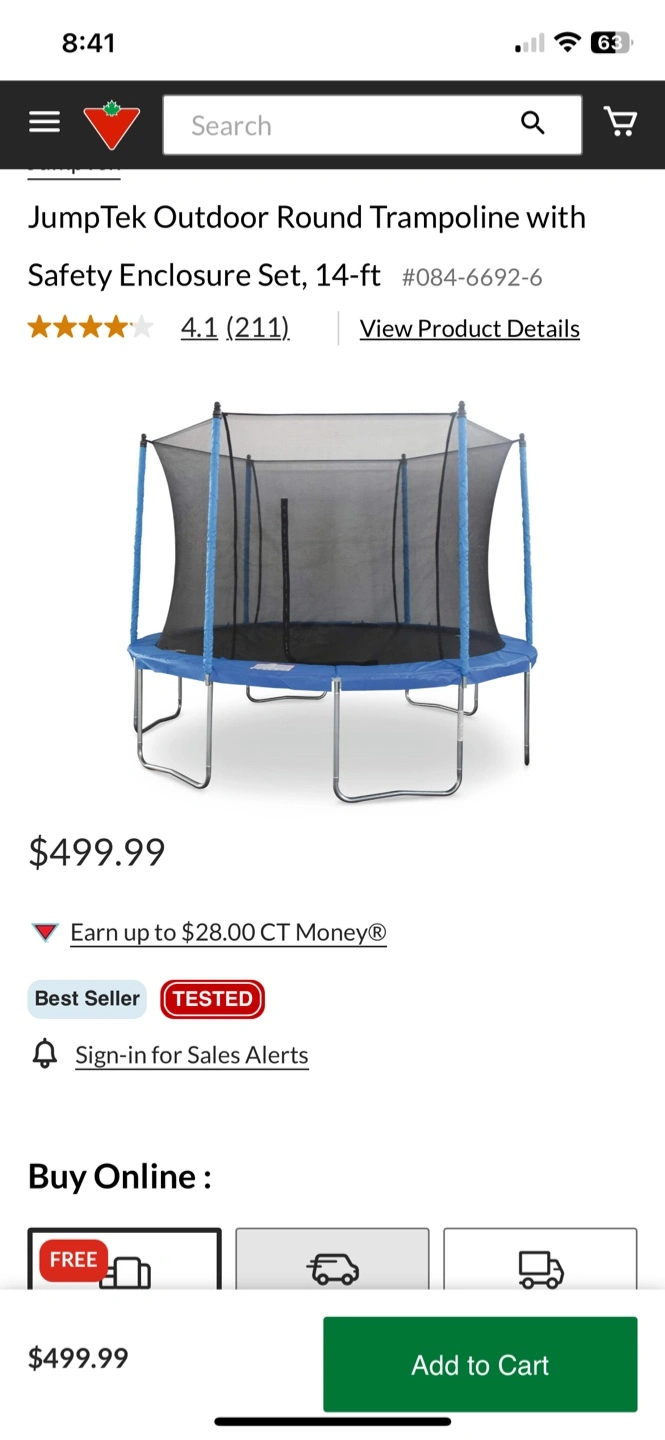Select the speeding van delivery option
Viewport: 665px width, 1440px height.
tap(332, 1262)
